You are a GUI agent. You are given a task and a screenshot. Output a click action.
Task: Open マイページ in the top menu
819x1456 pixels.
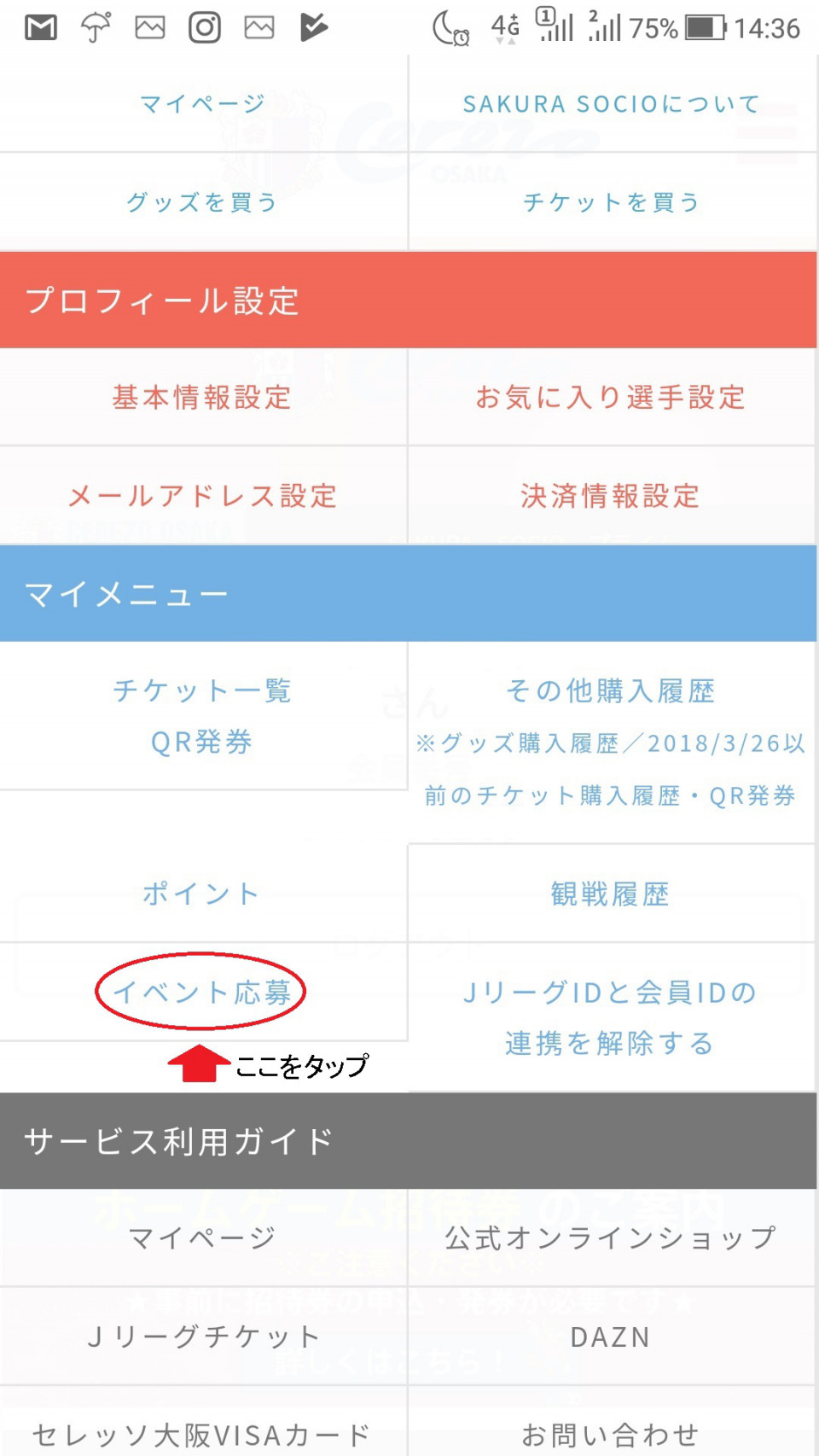pos(202,104)
